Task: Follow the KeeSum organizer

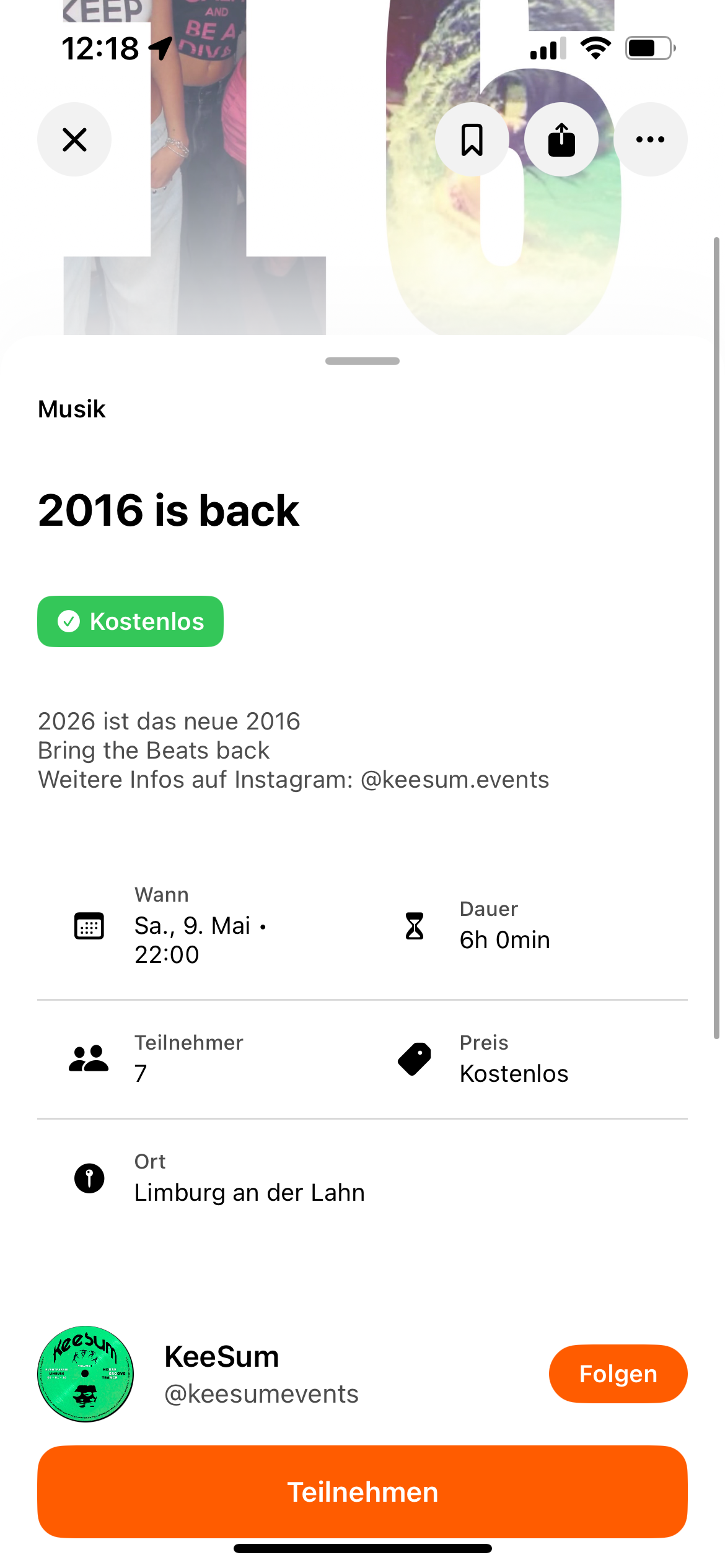Action: 618,1374
